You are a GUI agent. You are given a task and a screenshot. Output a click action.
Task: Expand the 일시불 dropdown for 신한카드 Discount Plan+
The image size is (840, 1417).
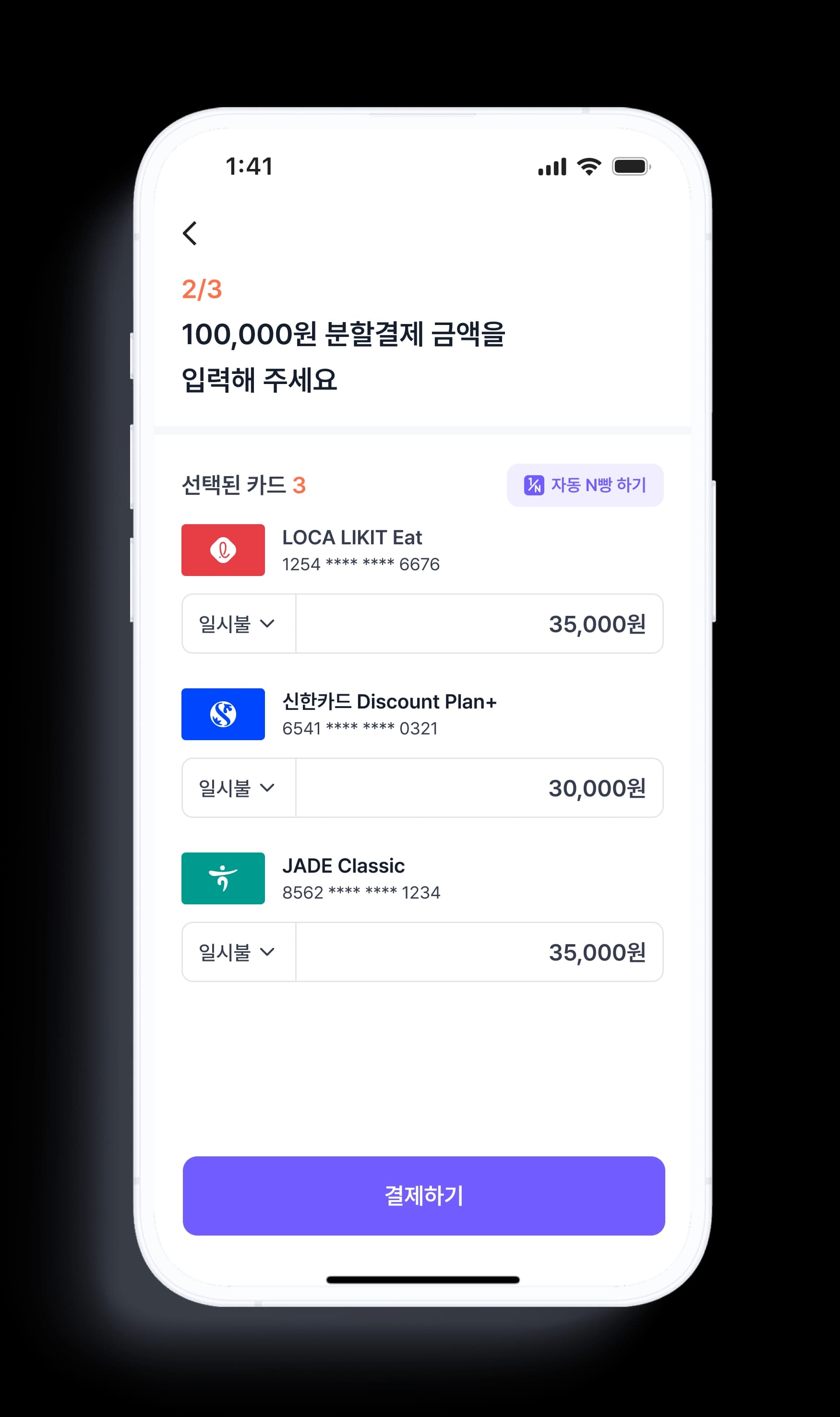pyautogui.click(x=238, y=788)
